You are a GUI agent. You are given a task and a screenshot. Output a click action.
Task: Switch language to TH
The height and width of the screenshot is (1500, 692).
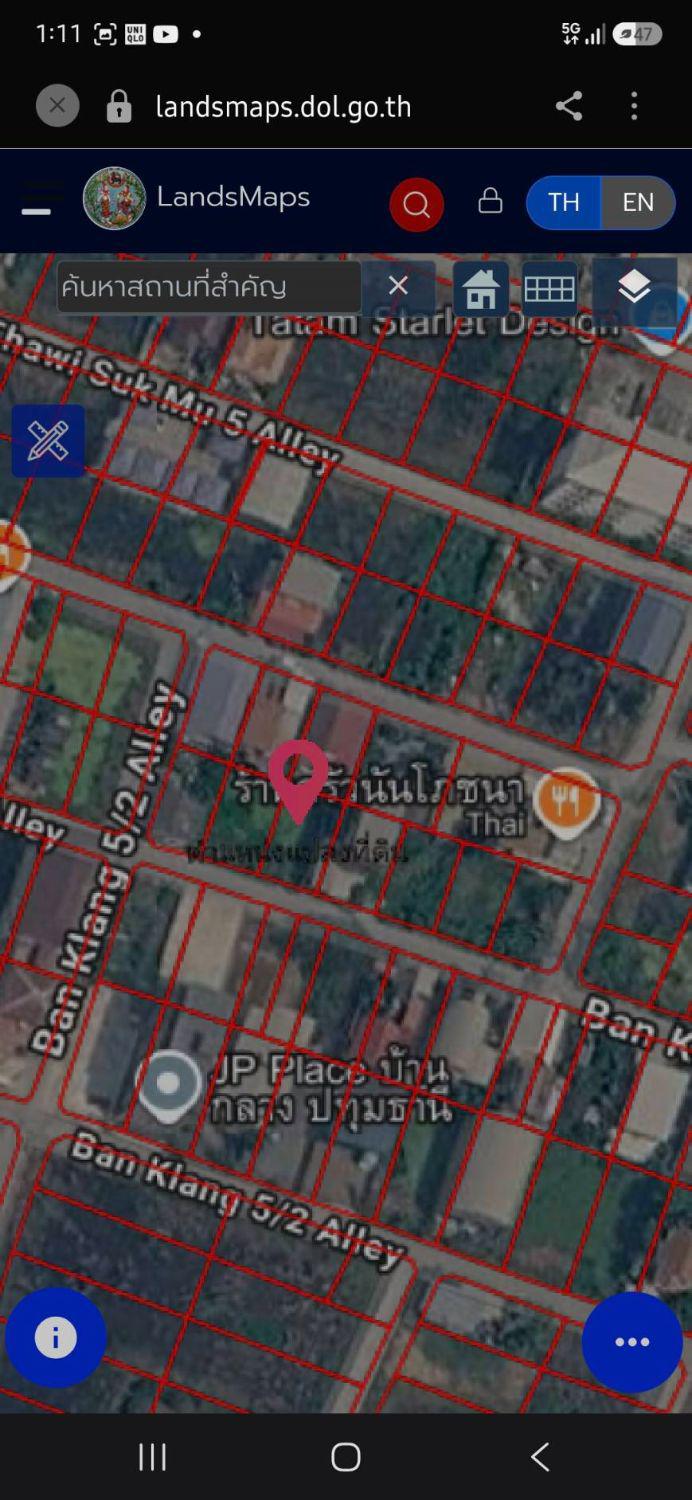tap(563, 202)
